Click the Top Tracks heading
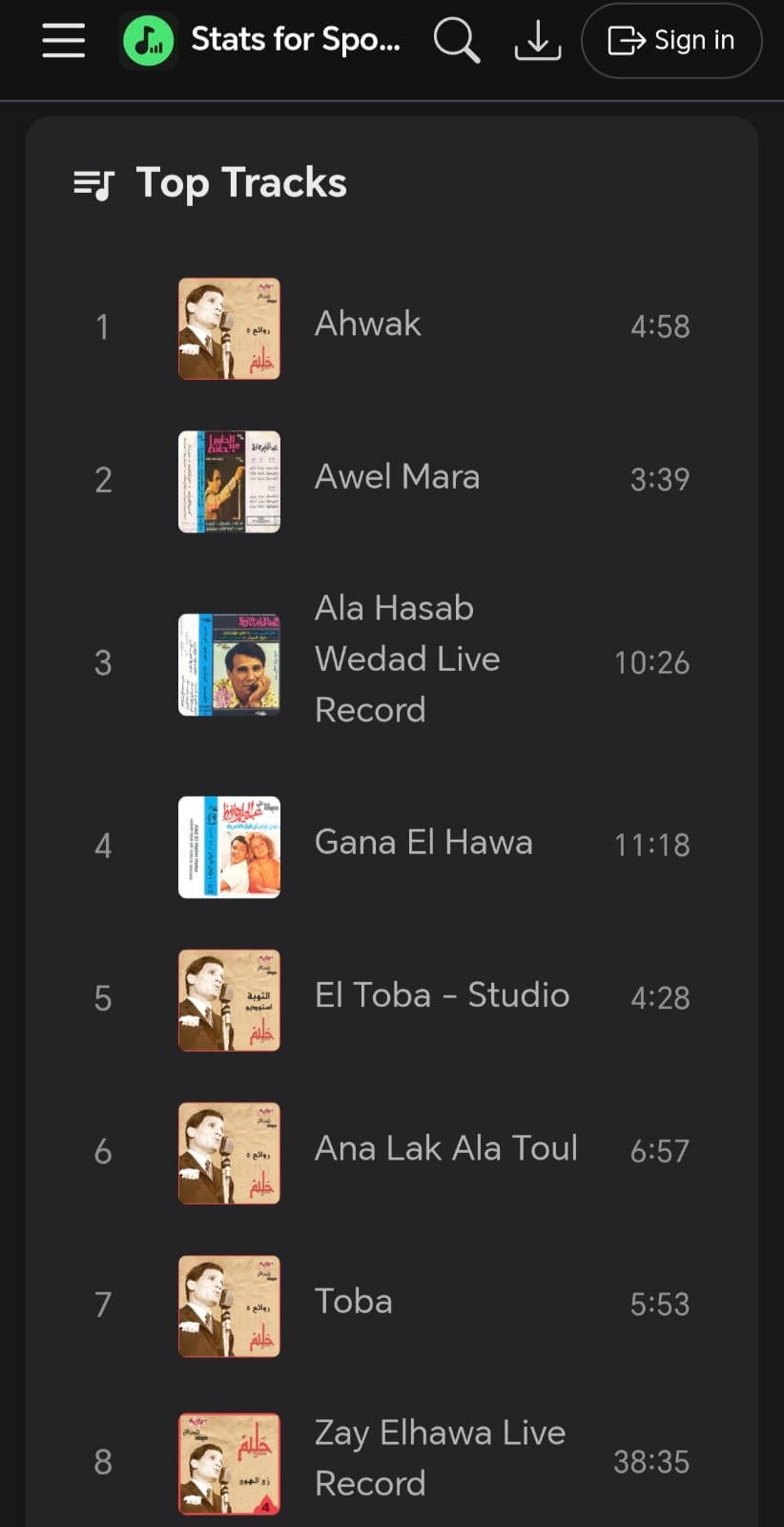Image resolution: width=784 pixels, height=1527 pixels. (x=242, y=182)
